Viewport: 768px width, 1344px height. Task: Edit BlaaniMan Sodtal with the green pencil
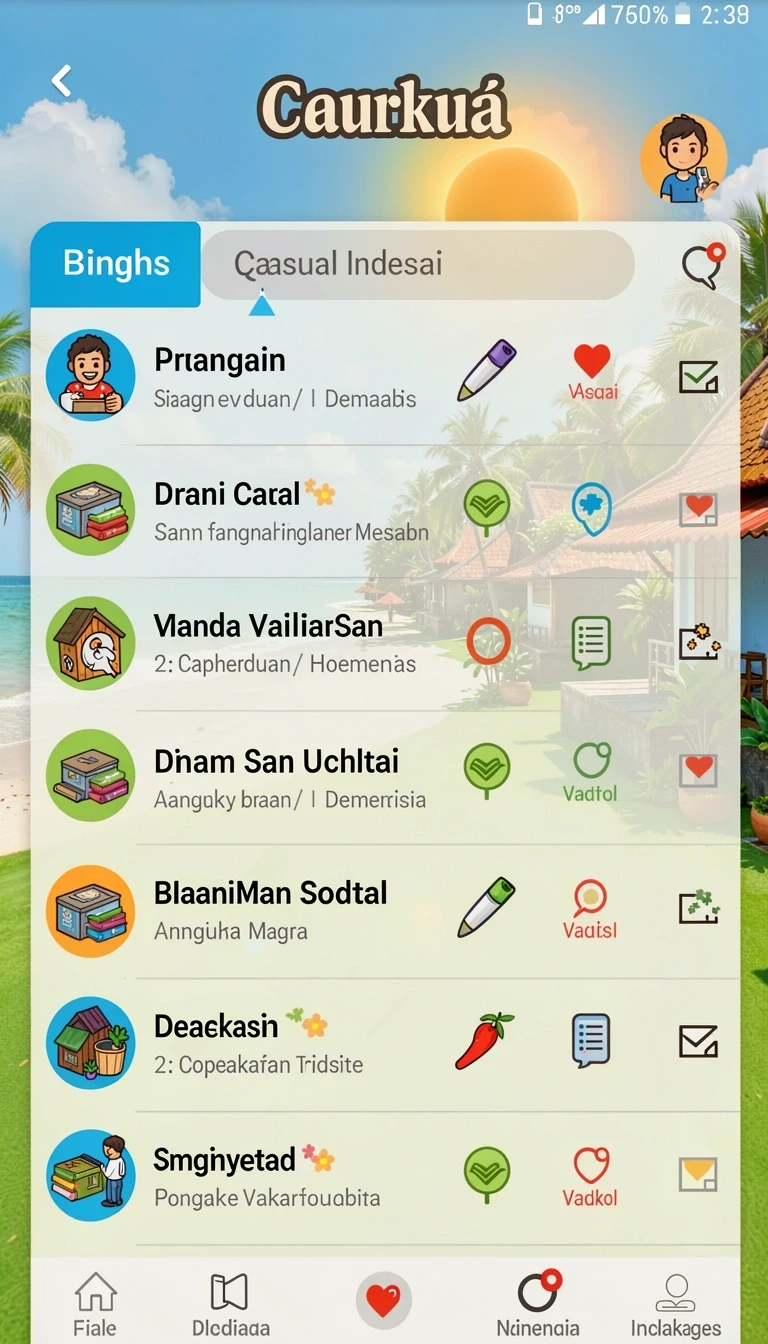click(x=487, y=907)
